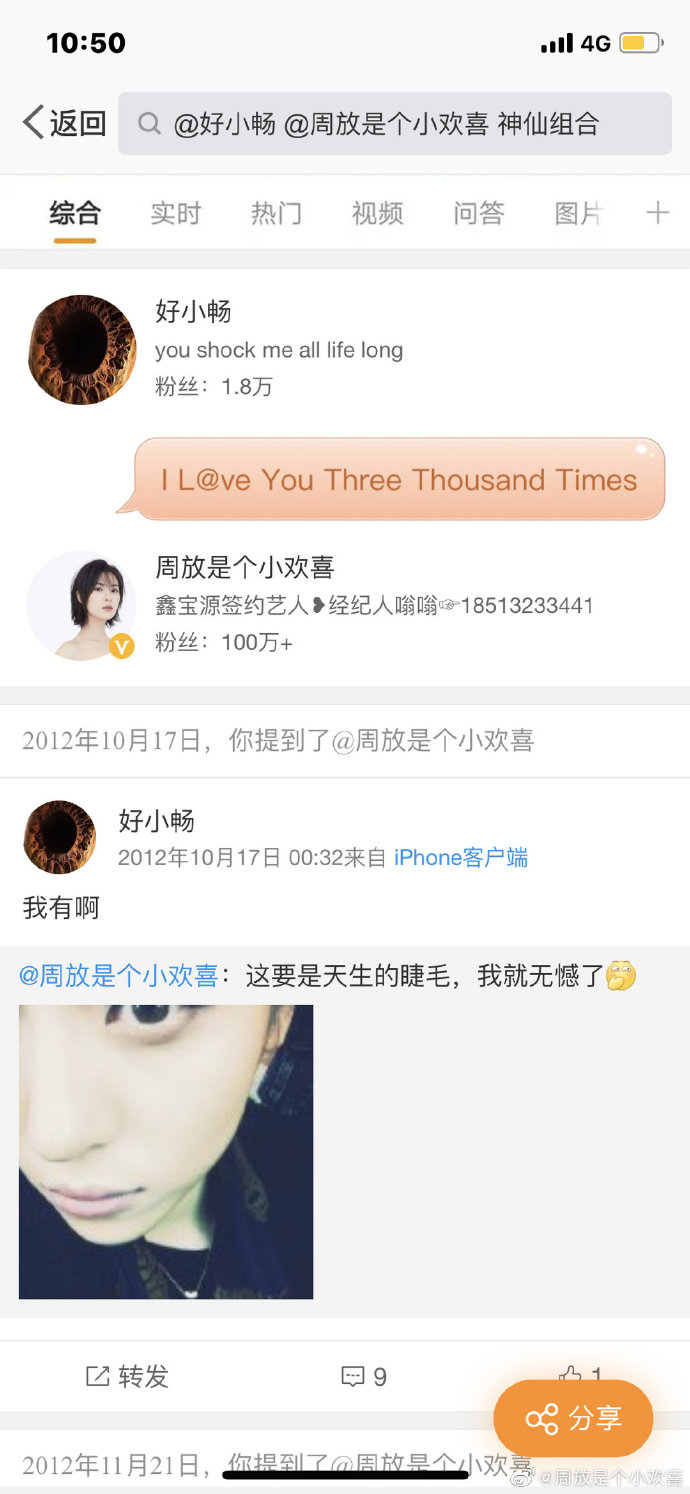Switch to the 图片 tab

point(578,213)
